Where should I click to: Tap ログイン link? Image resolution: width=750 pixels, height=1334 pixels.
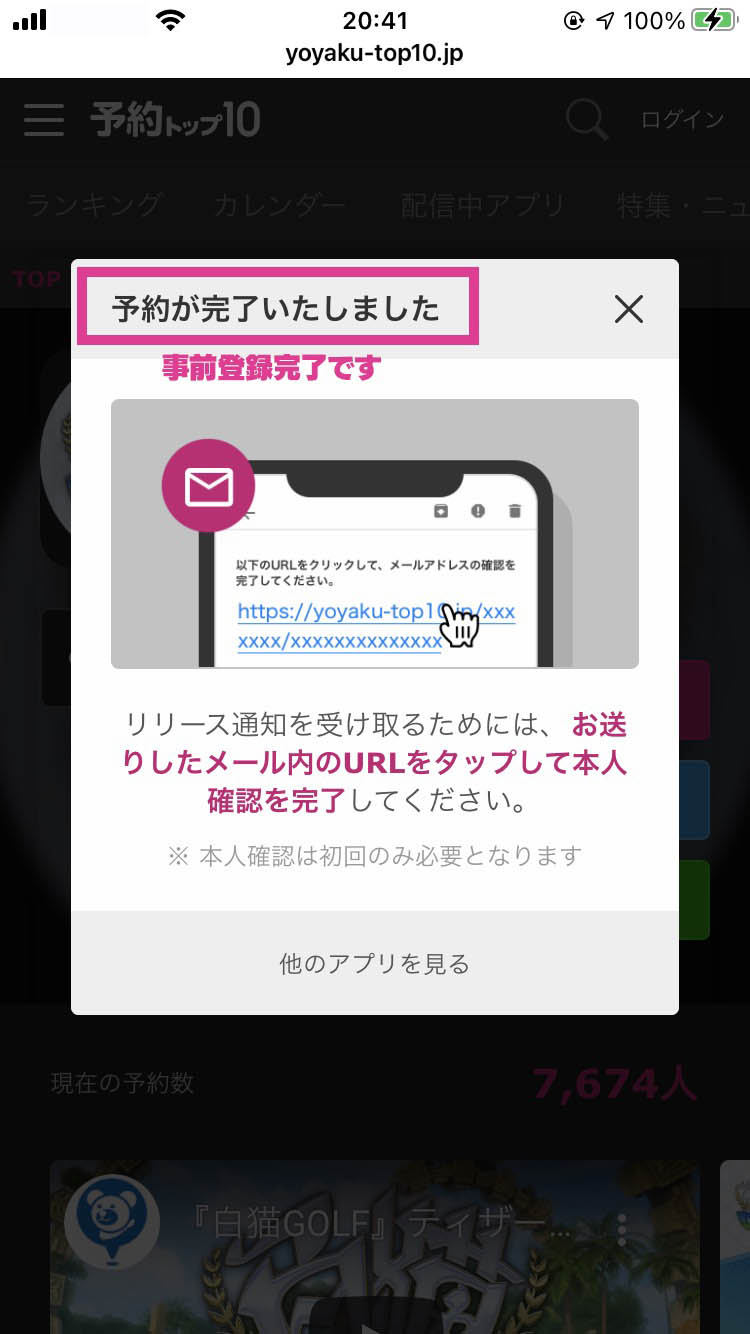coord(682,120)
